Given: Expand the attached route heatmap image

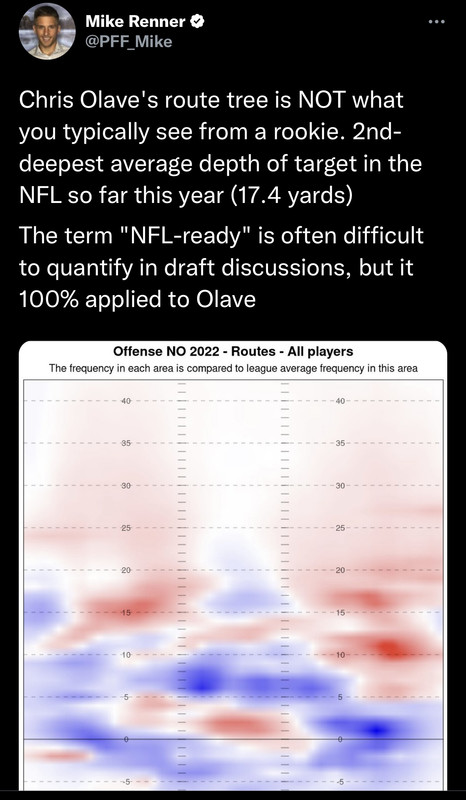Looking at the screenshot, I should tap(233, 565).
